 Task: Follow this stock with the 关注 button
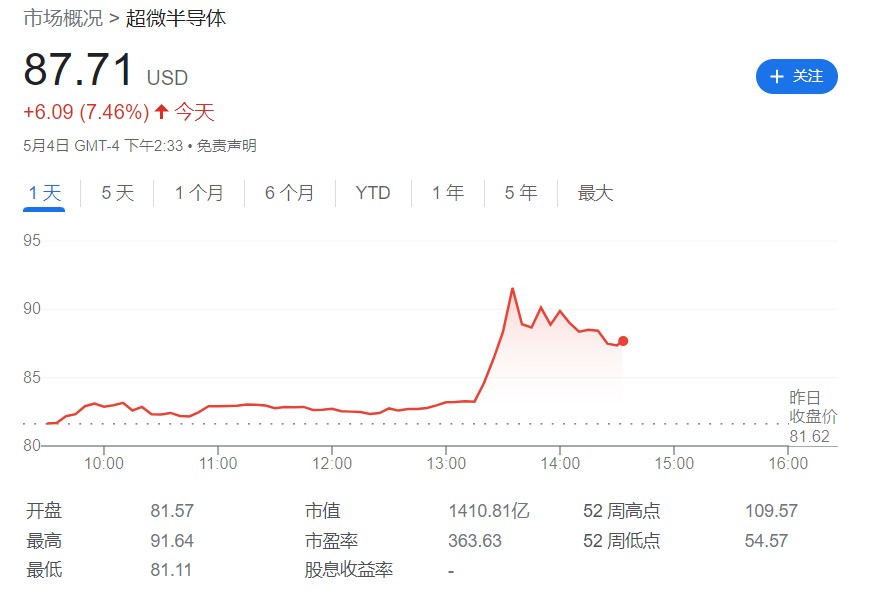(796, 76)
